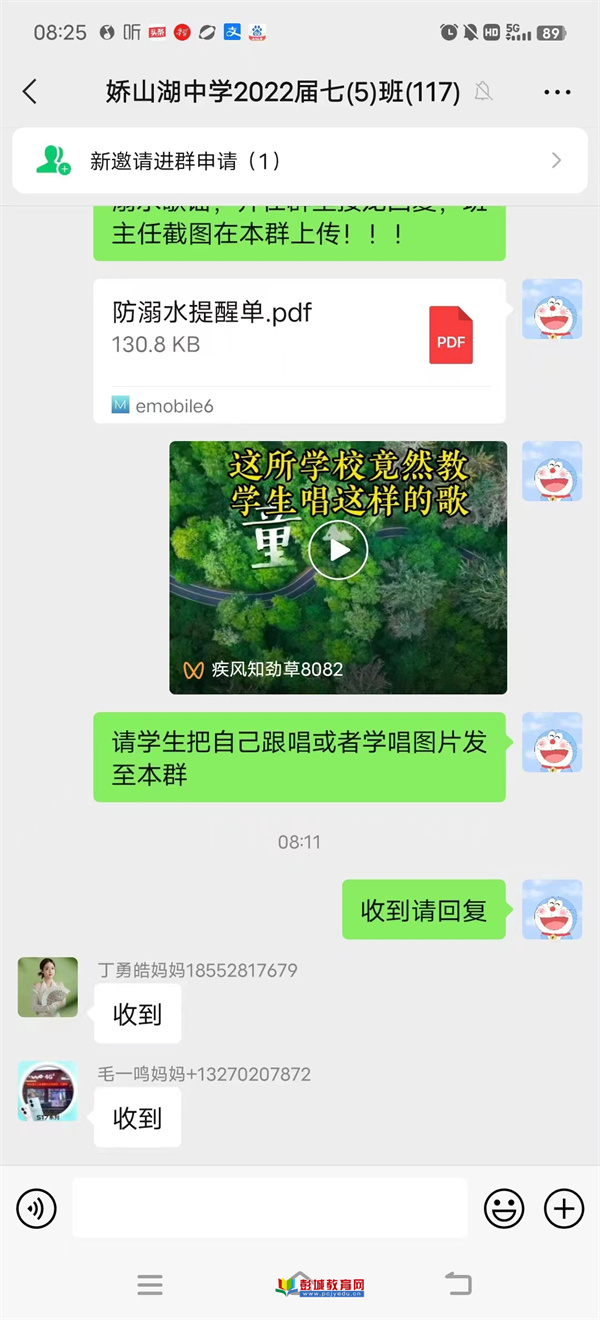
Task: Open the 防溺水提醒单.pdf file
Action: coord(299,351)
